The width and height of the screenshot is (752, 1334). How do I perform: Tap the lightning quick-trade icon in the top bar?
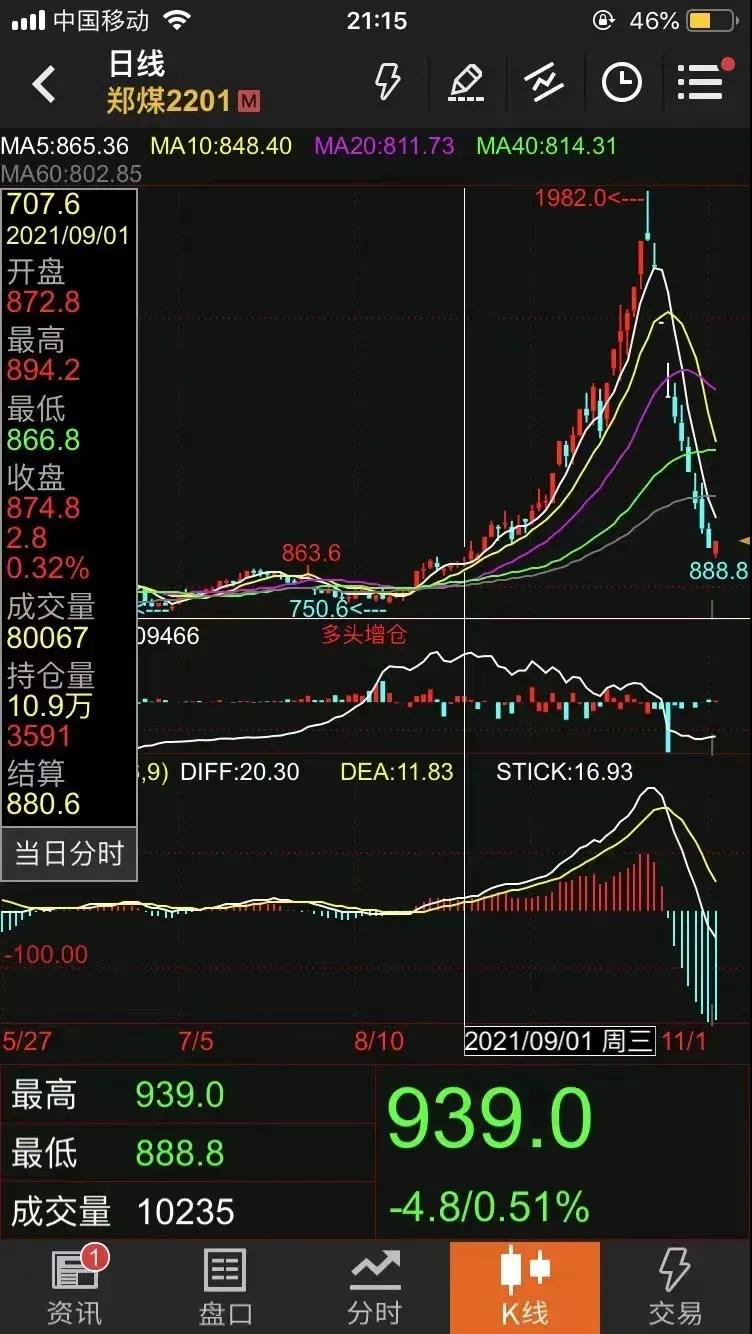(388, 82)
